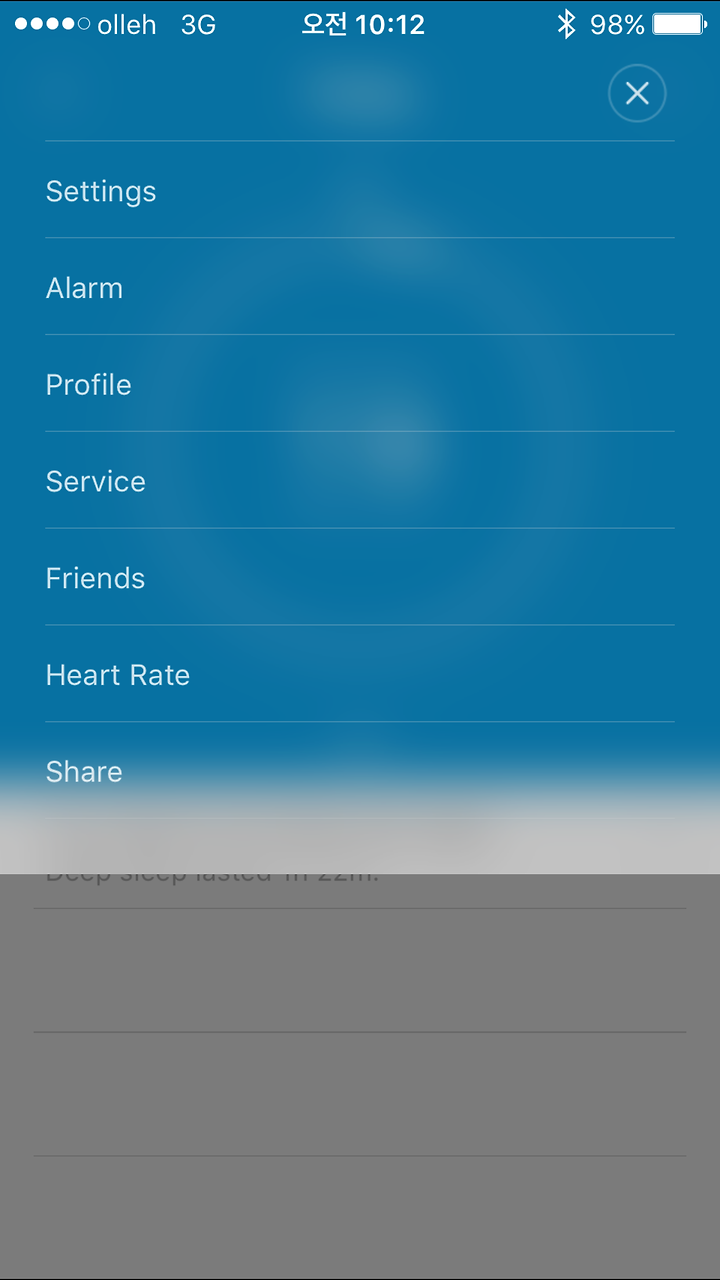The width and height of the screenshot is (720, 1280).
Task: Close the menu overlay
Action: pyautogui.click(x=637, y=93)
